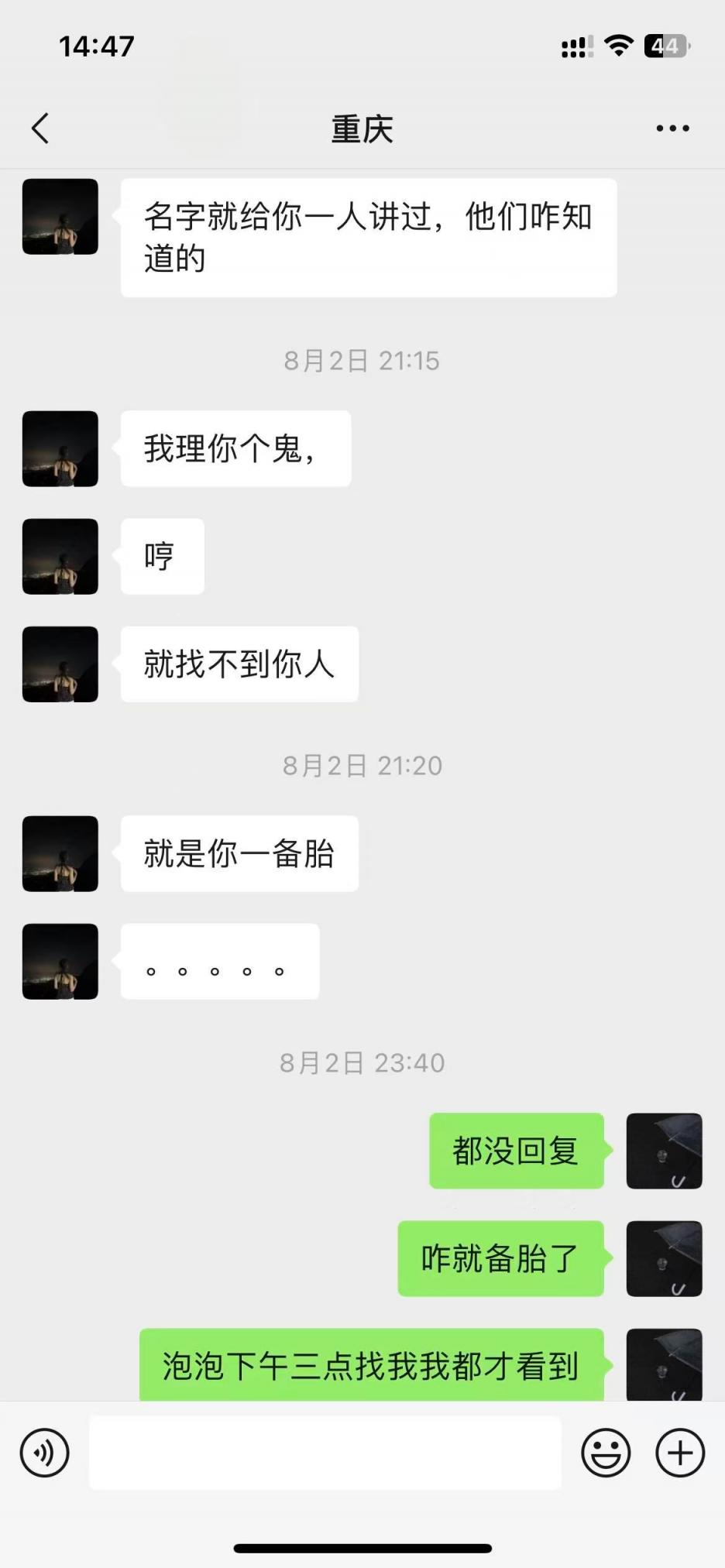Open the contact's avatar beside 哼

60,557
